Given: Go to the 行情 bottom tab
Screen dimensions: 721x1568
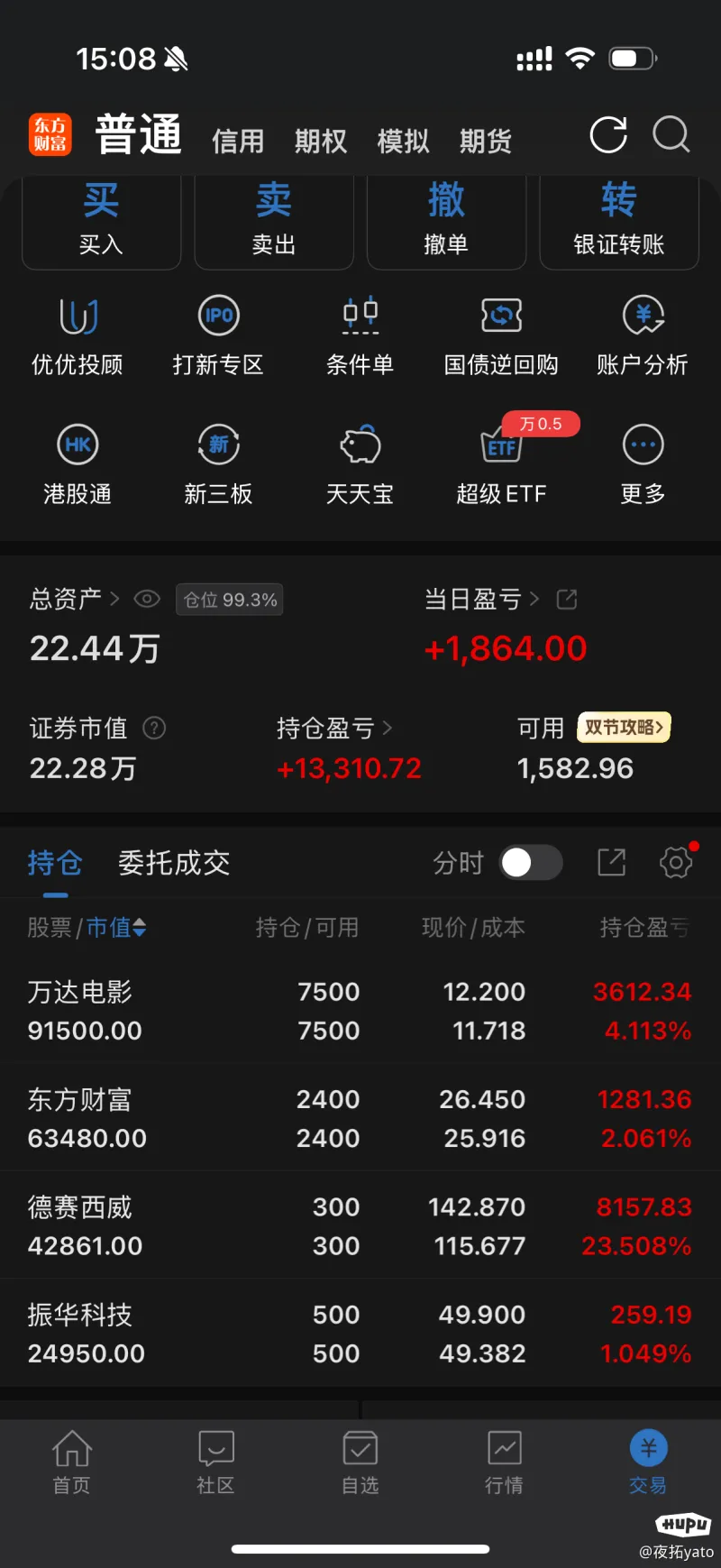Looking at the screenshot, I should (504, 1463).
